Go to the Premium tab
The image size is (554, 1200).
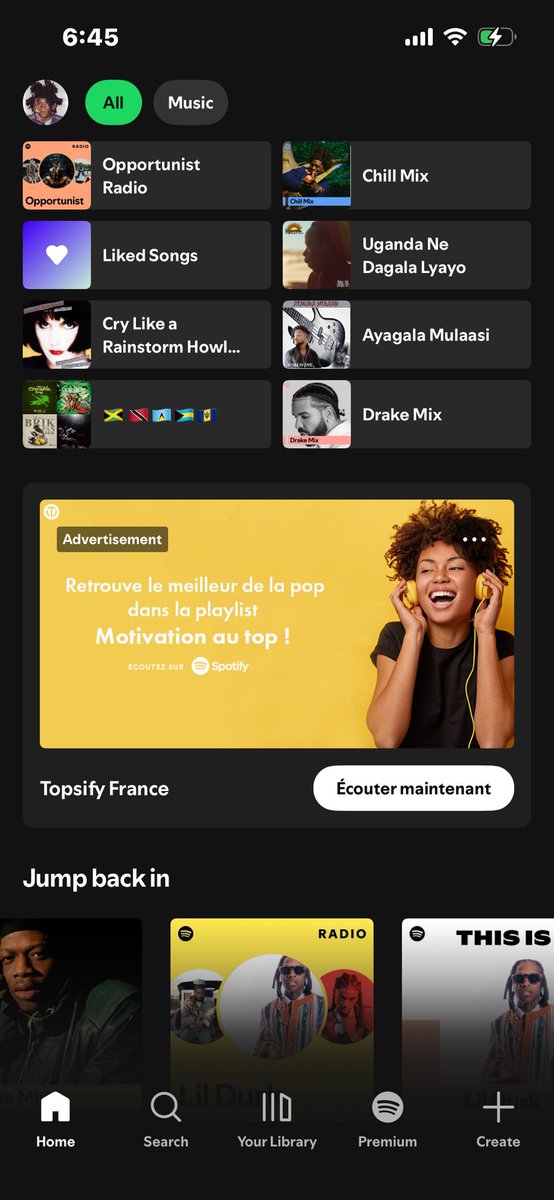pyautogui.click(x=387, y=1119)
